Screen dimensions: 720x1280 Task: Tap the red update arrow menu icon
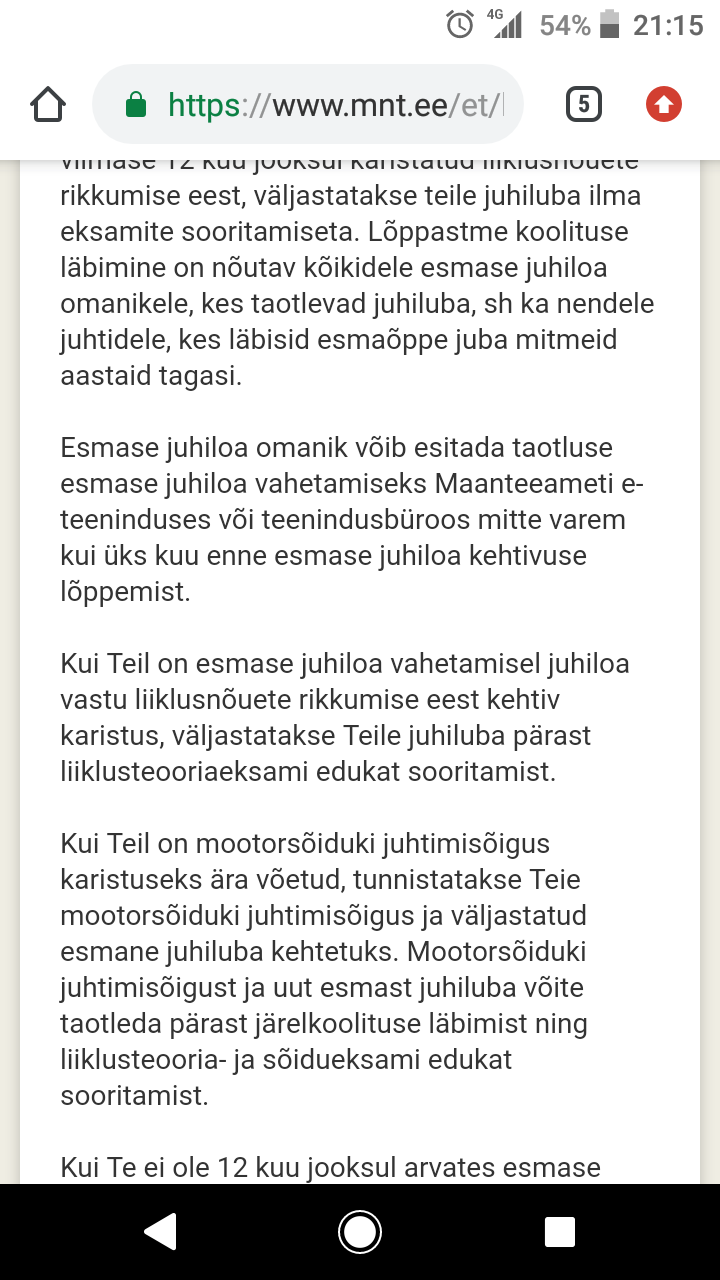(x=663, y=104)
